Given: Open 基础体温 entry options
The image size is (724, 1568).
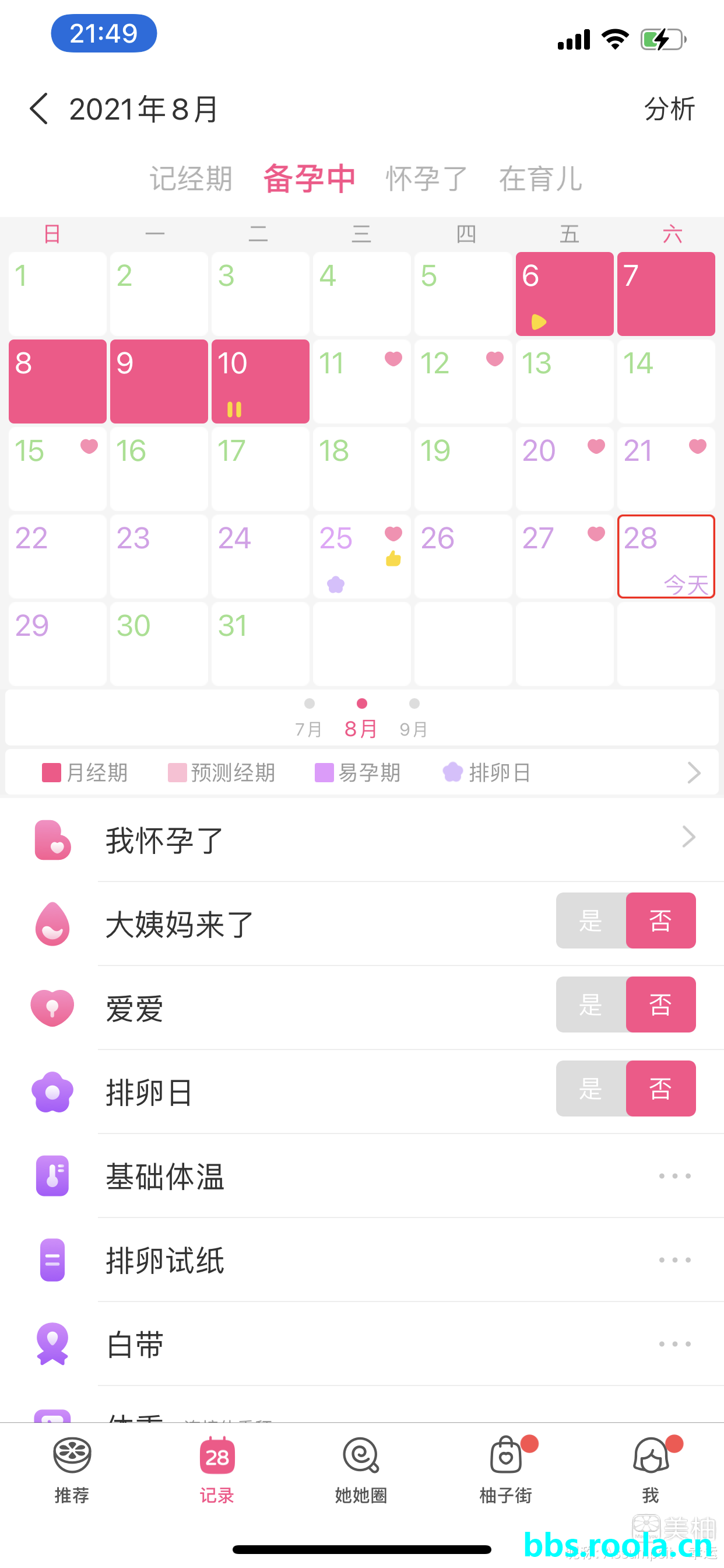Looking at the screenshot, I should 674,1175.
